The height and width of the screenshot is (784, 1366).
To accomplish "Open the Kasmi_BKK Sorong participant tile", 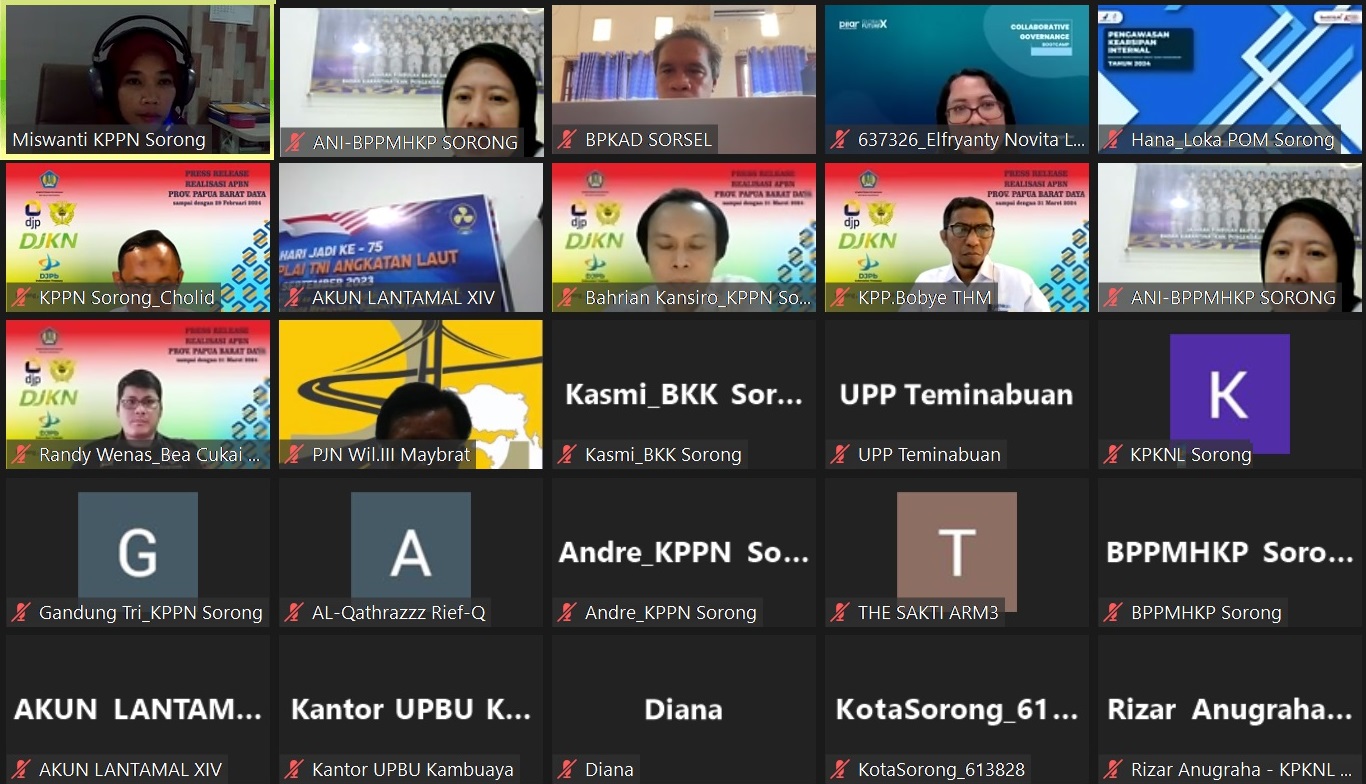I will click(x=683, y=394).
